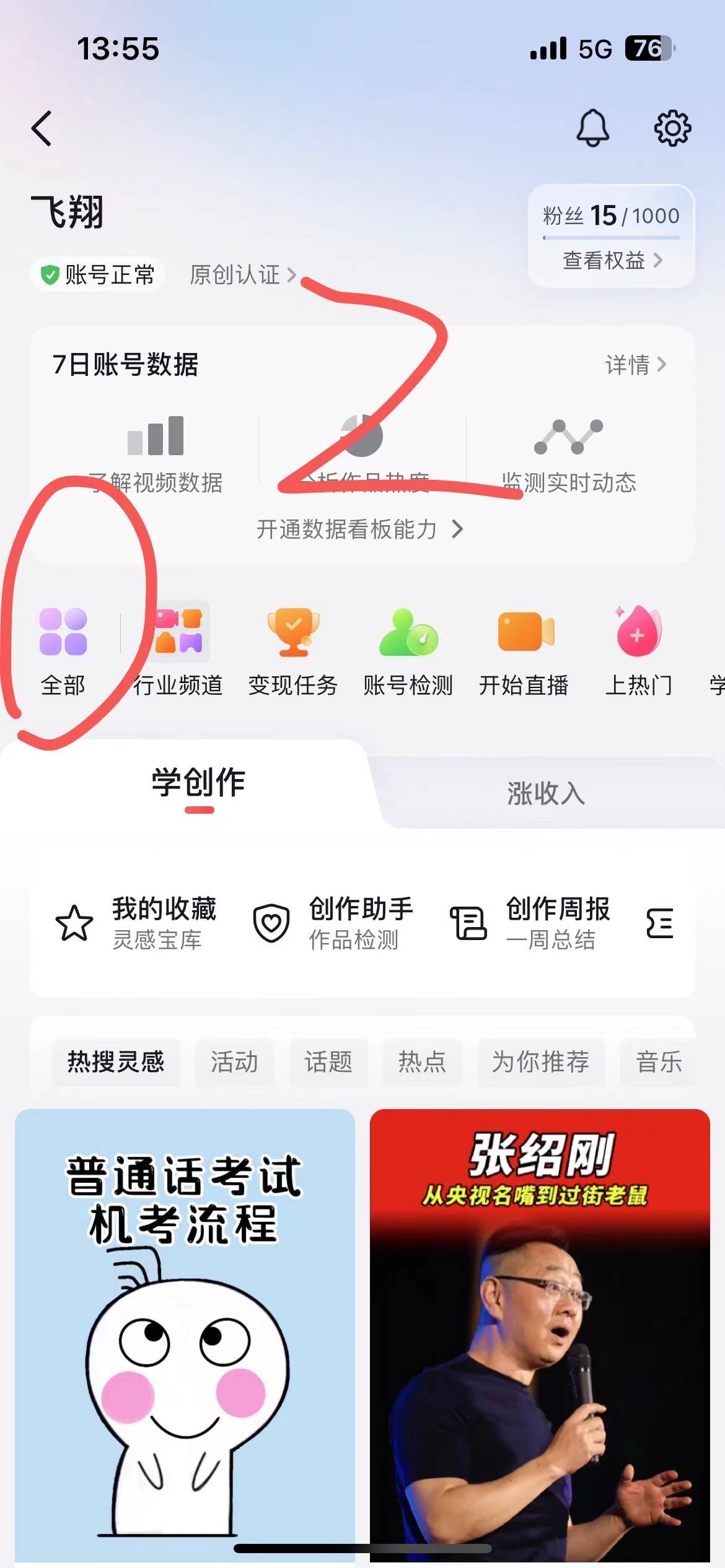725x1568 pixels.
Task: Open 行业频道 channel
Action: coord(178,650)
